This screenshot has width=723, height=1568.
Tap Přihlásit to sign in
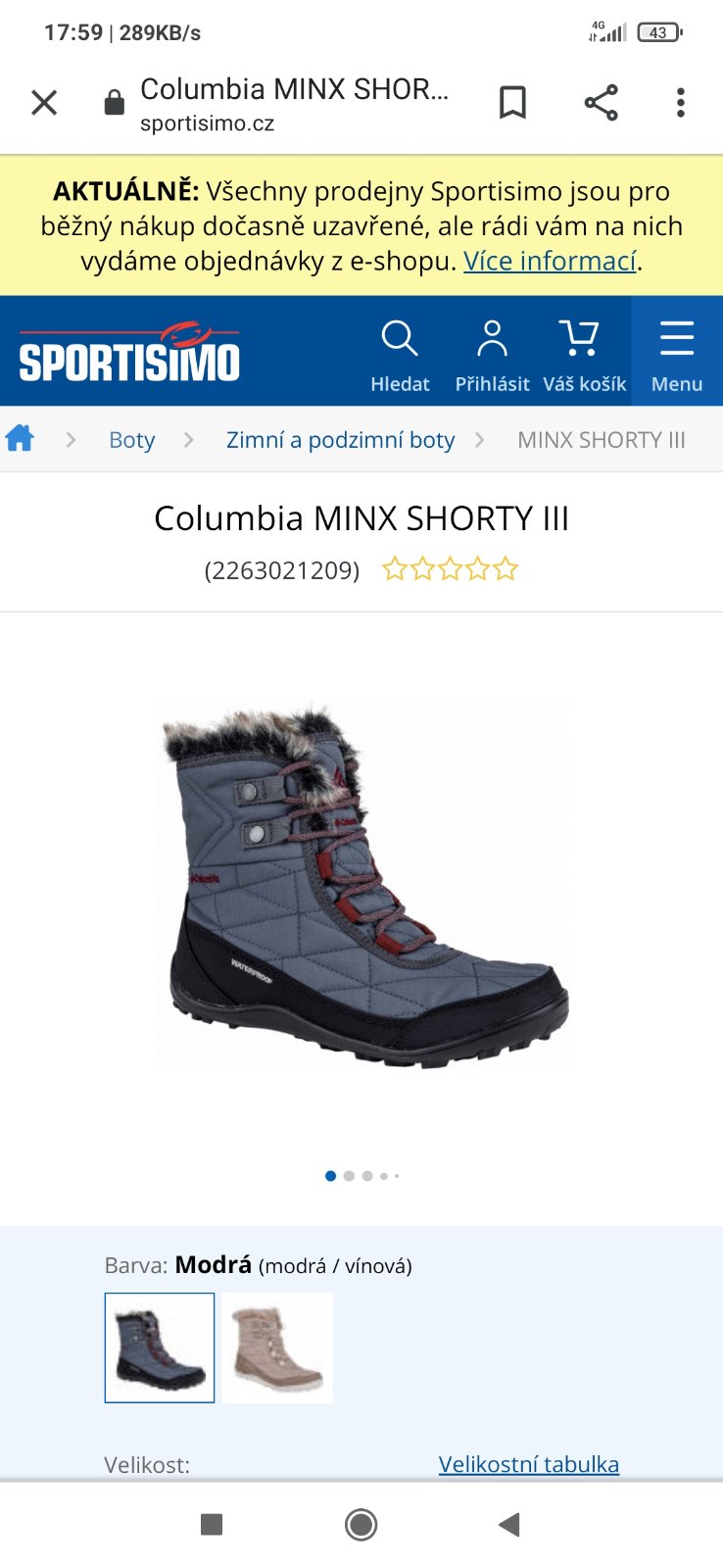(x=492, y=355)
